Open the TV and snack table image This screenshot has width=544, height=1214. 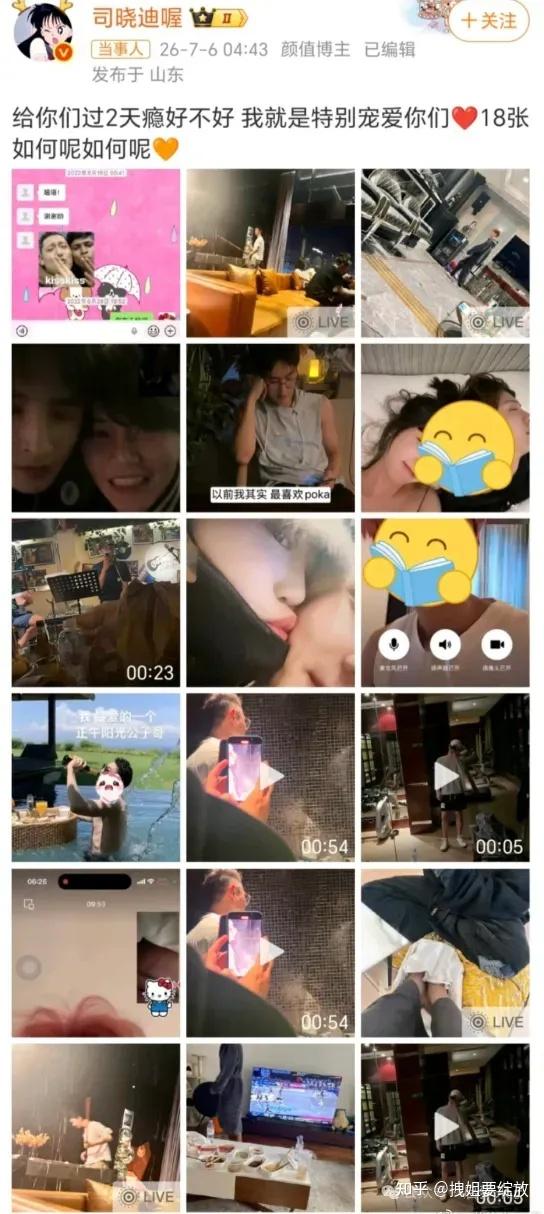(x=270, y=1128)
